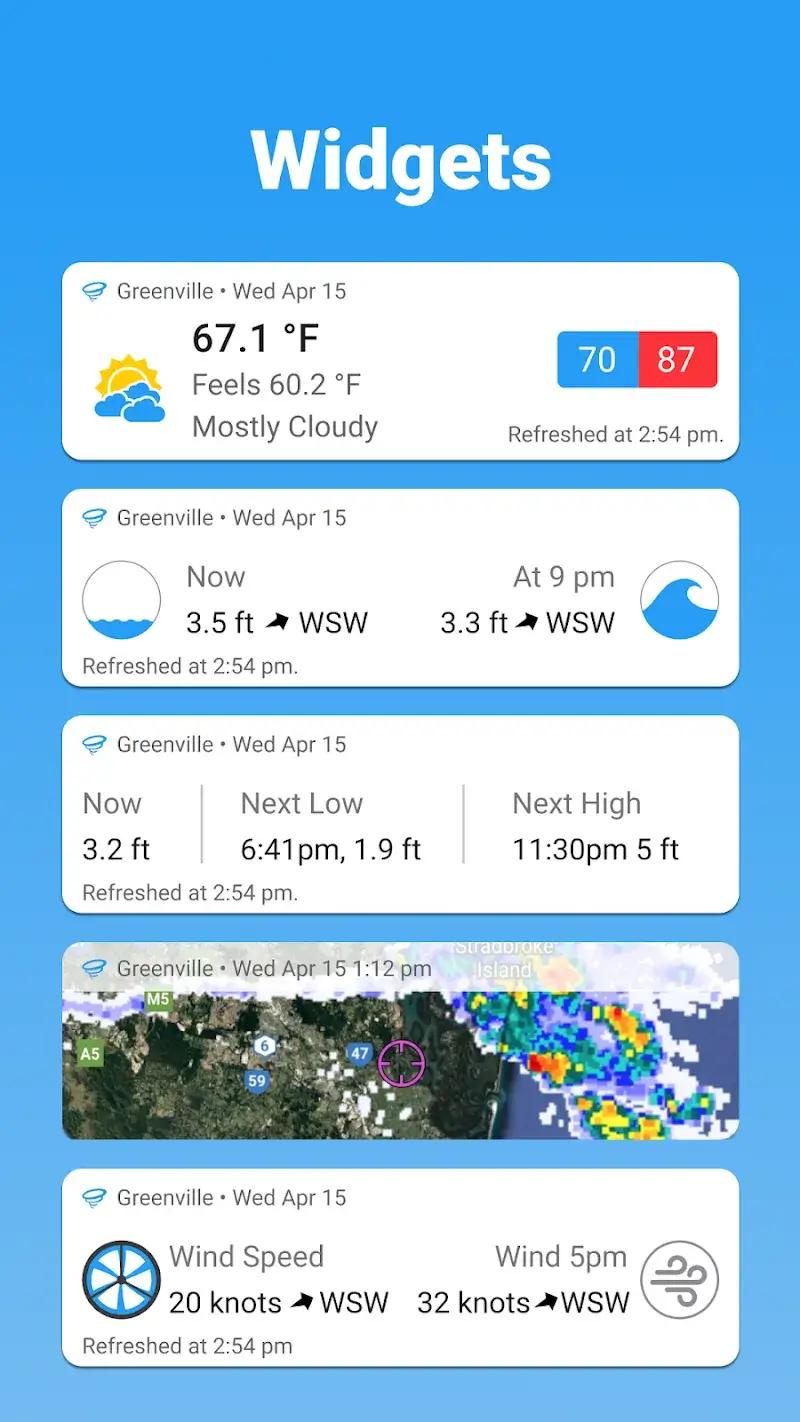Click the tornado logo on the radar widget
Screen dimensions: 800x1422
pyautogui.click(x=94, y=968)
